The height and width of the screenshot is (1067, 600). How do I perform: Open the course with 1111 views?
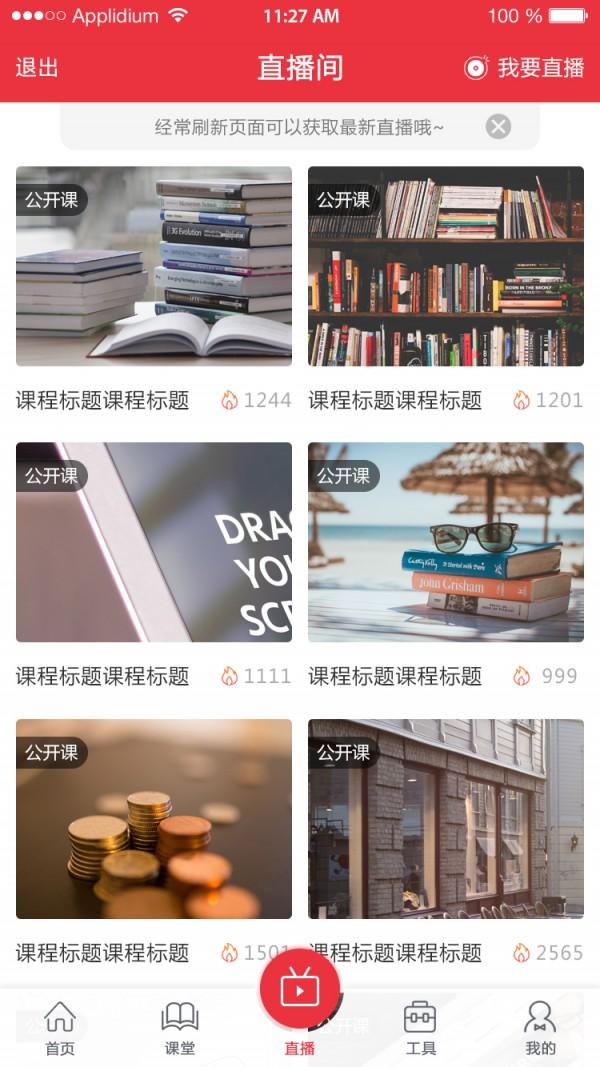tap(154, 542)
